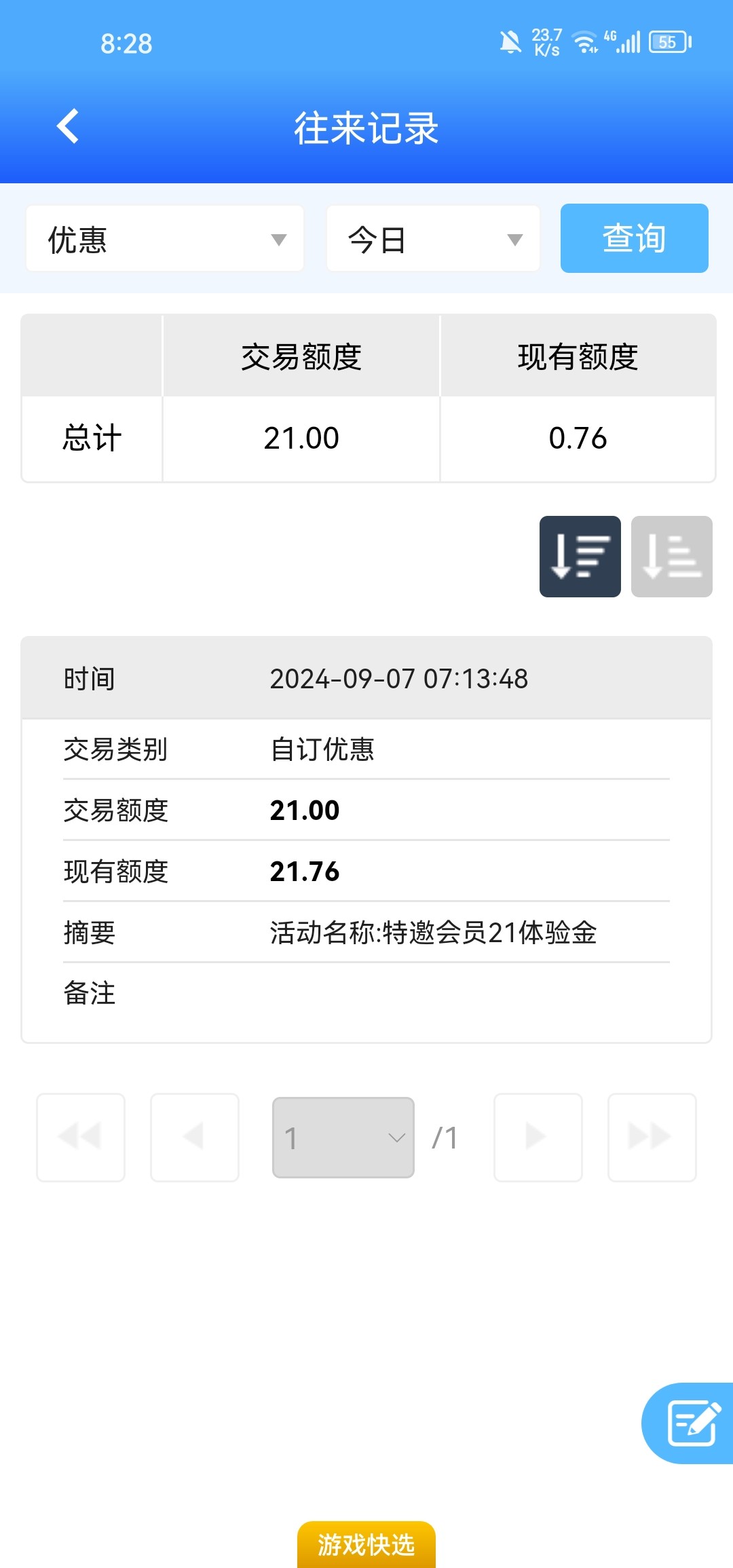
Task: Sort records in descending order
Action: click(580, 557)
